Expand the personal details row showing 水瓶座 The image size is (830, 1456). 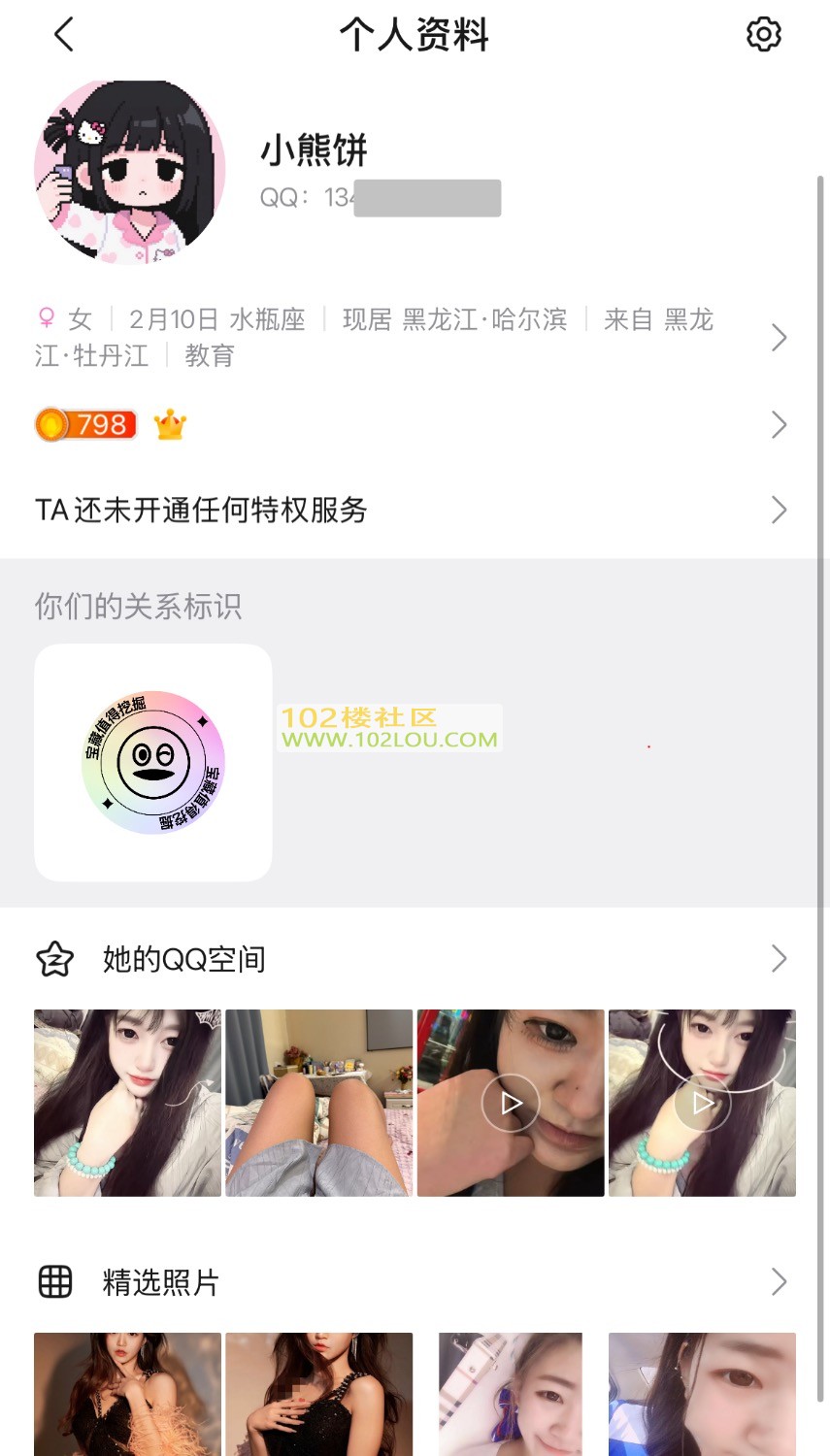point(408,337)
